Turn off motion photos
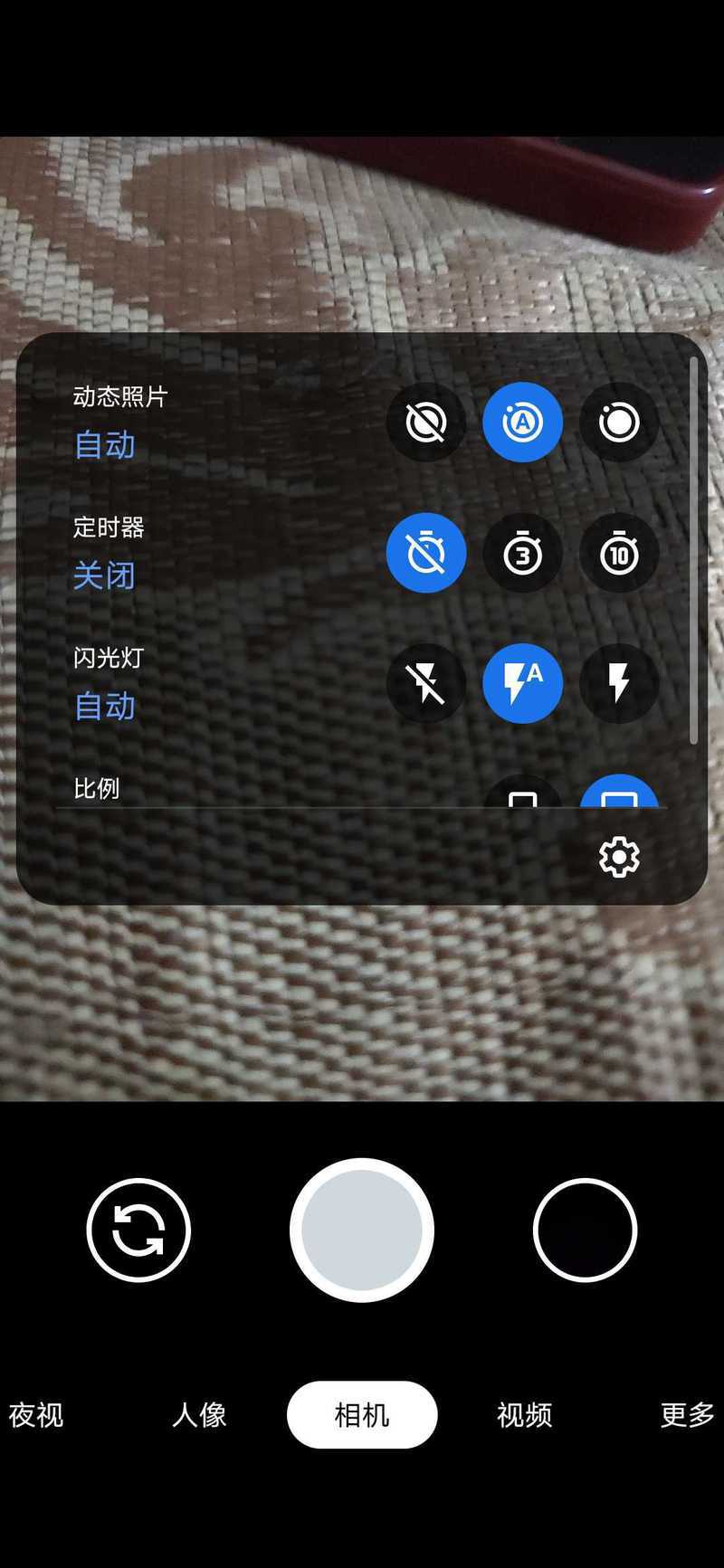 pos(426,422)
